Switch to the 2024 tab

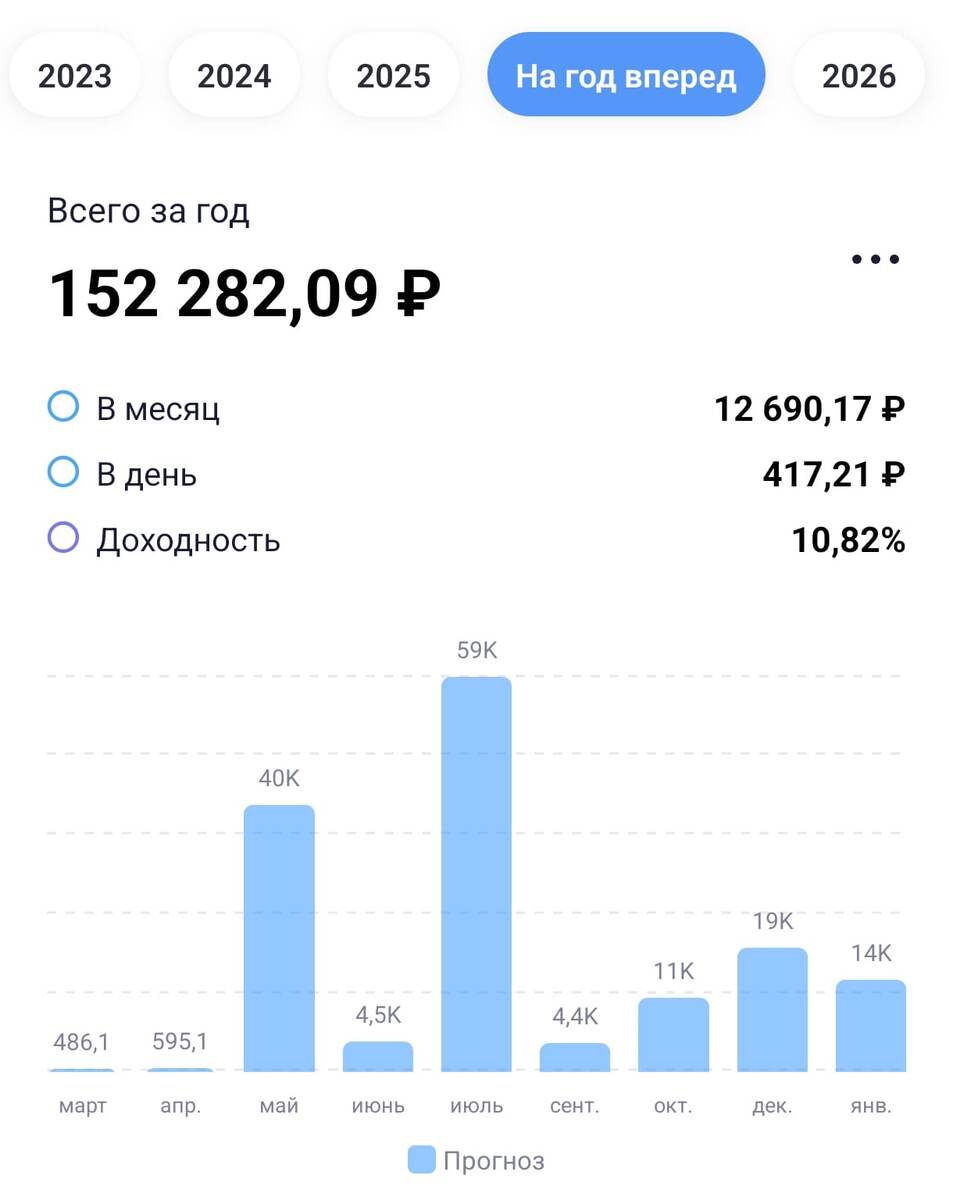click(234, 74)
